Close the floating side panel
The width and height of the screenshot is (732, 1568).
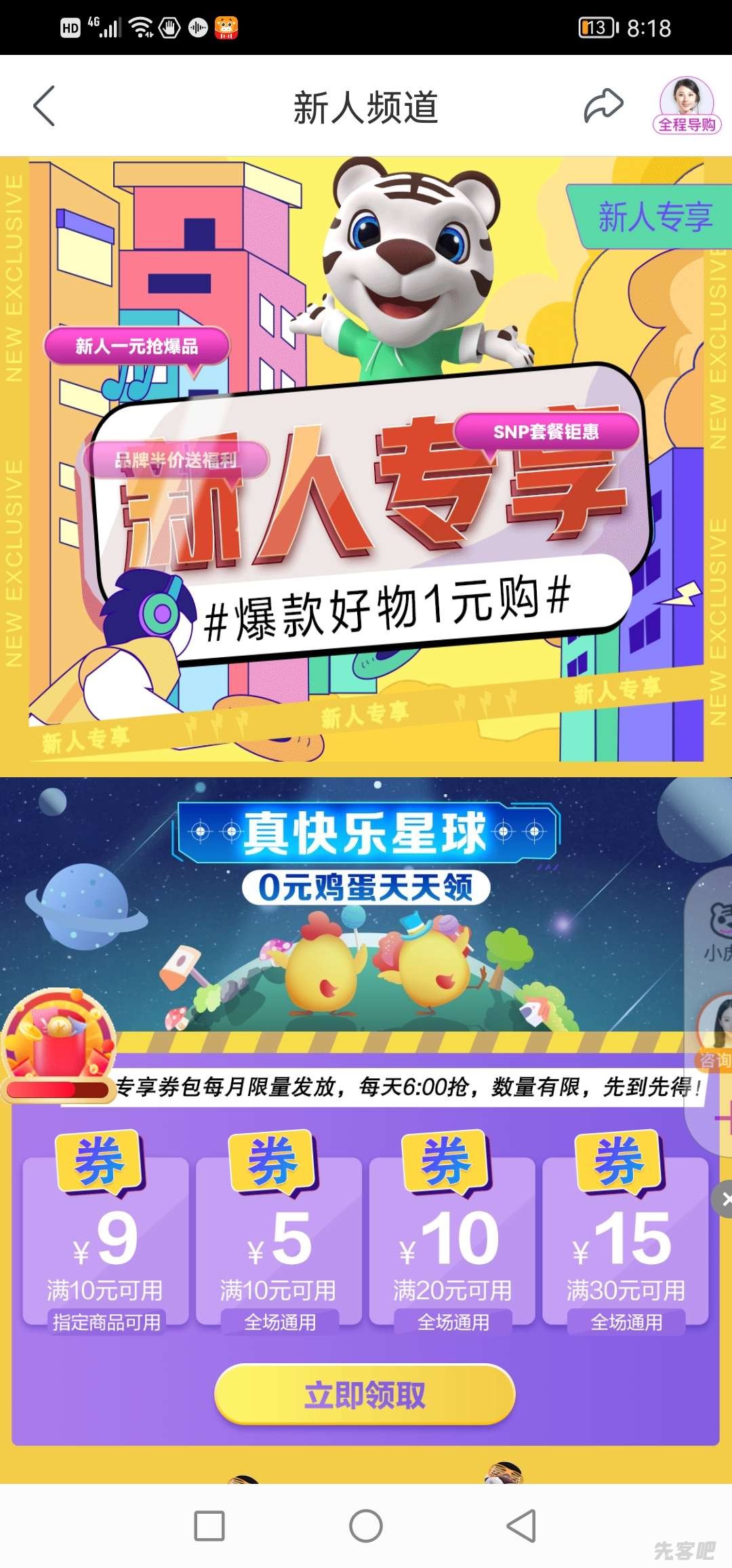pos(723,1199)
